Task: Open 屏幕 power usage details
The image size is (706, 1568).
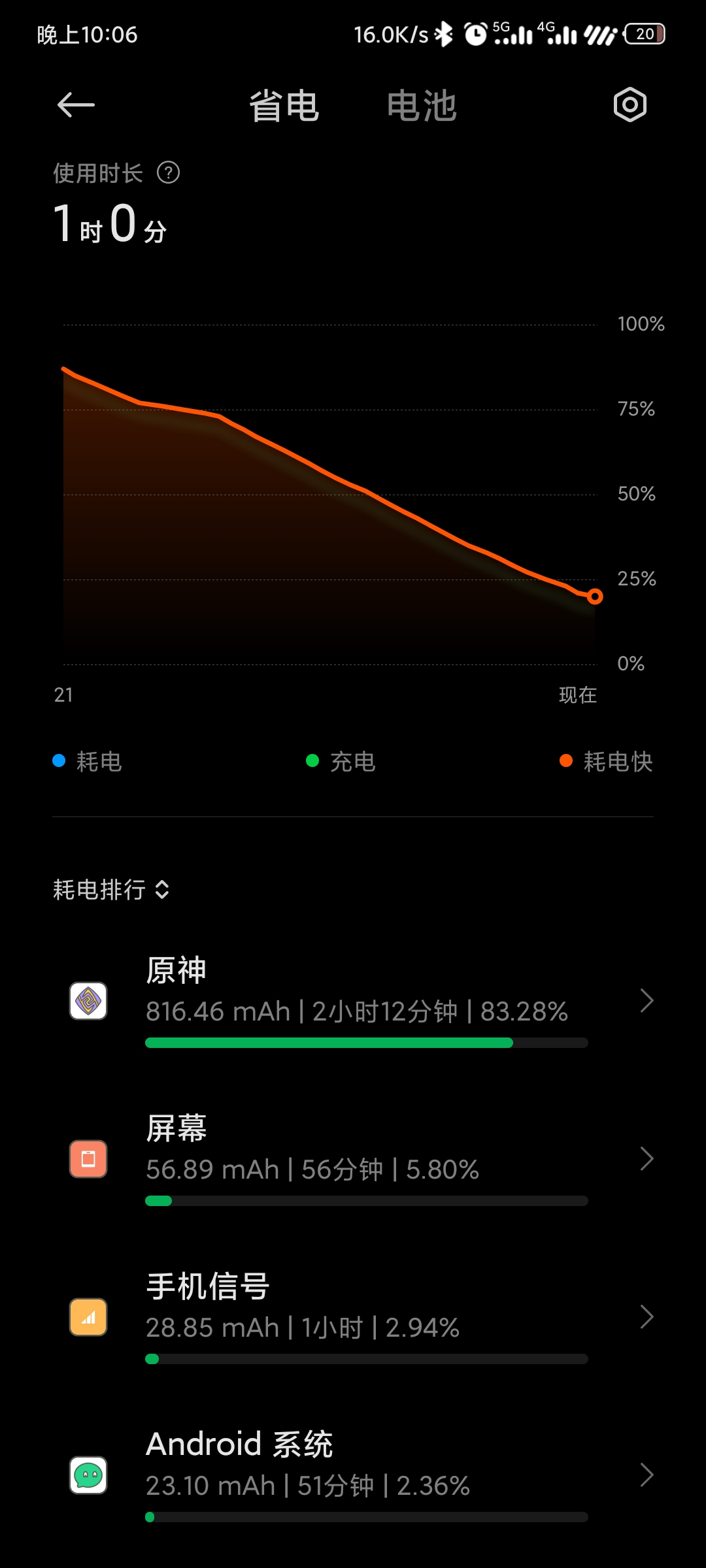Action: pyautogui.click(x=353, y=1158)
